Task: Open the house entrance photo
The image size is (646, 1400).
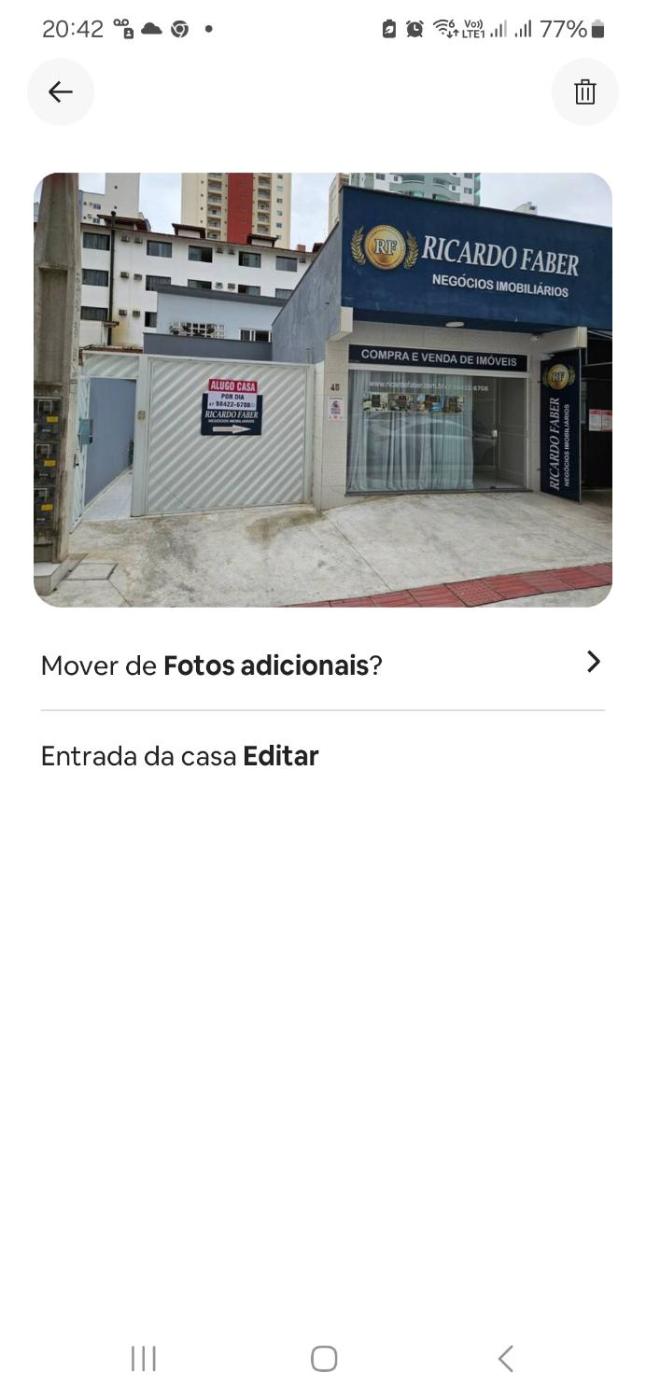Action: [x=322, y=389]
